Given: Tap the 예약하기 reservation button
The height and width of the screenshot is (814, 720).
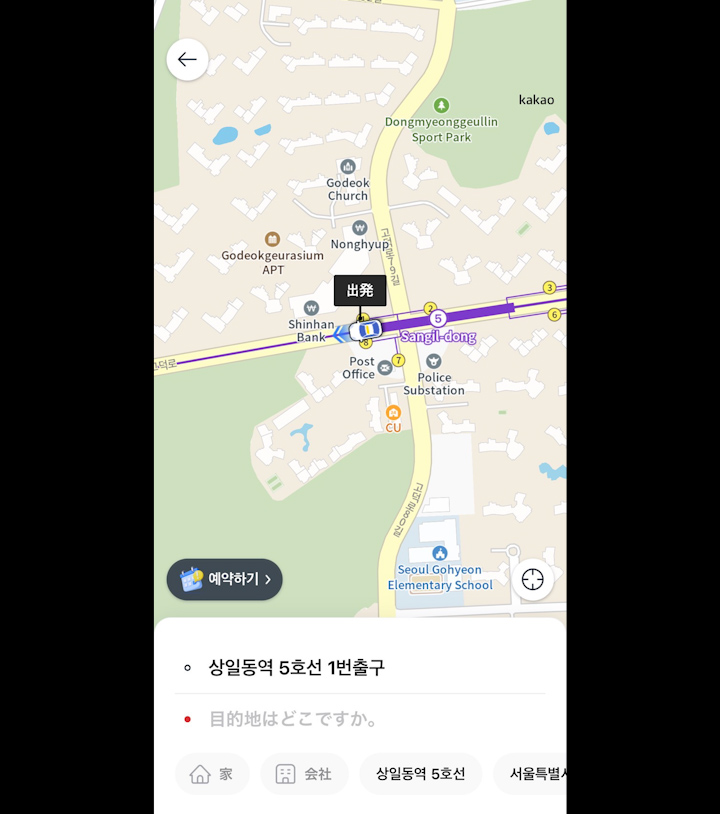Looking at the screenshot, I should click(225, 579).
